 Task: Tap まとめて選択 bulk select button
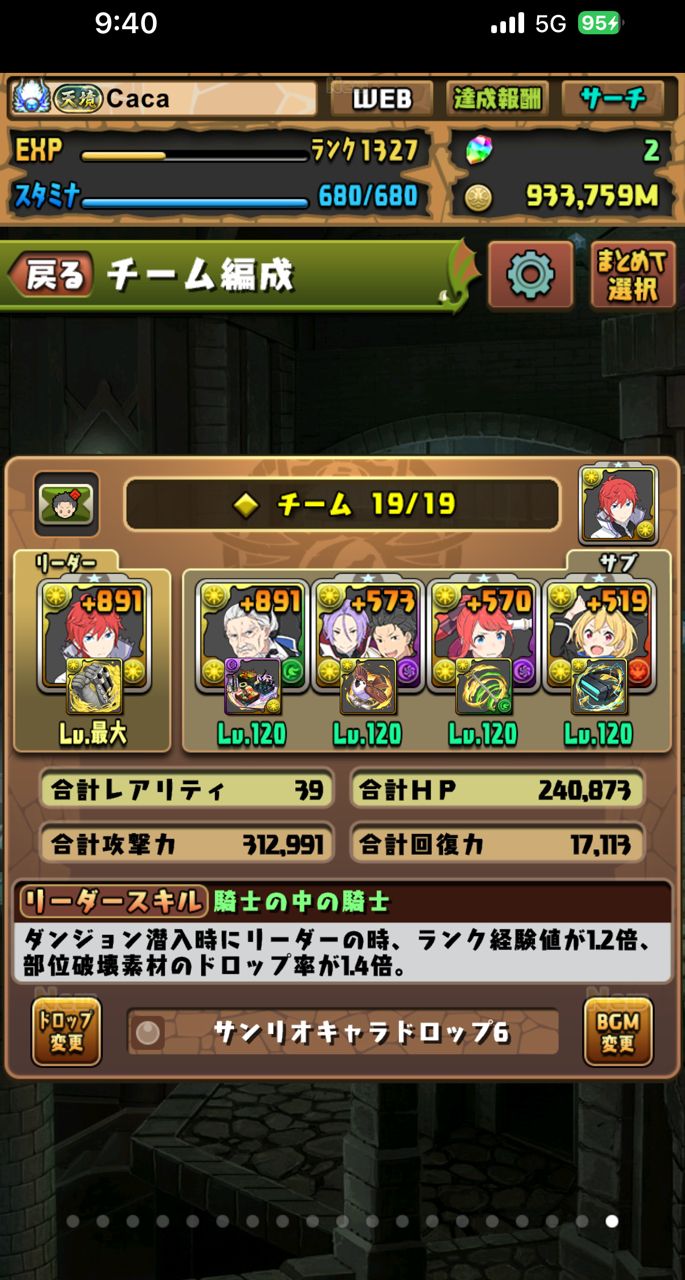point(632,275)
